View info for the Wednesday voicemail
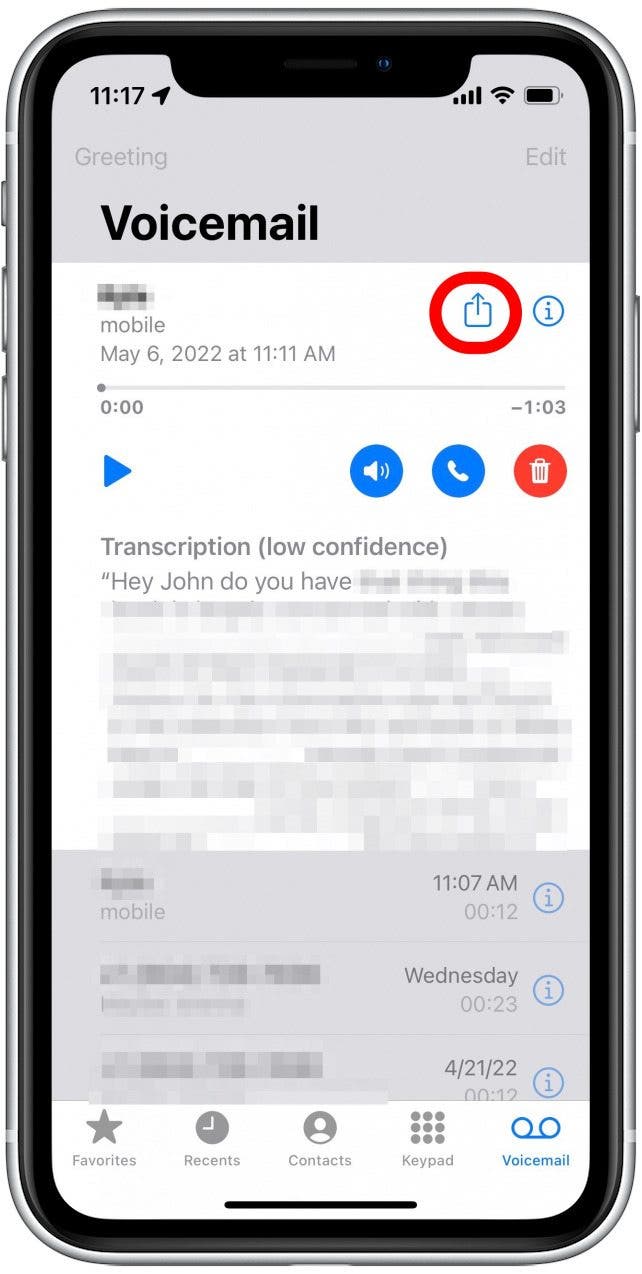The height and width of the screenshot is (1274, 642). [548, 990]
